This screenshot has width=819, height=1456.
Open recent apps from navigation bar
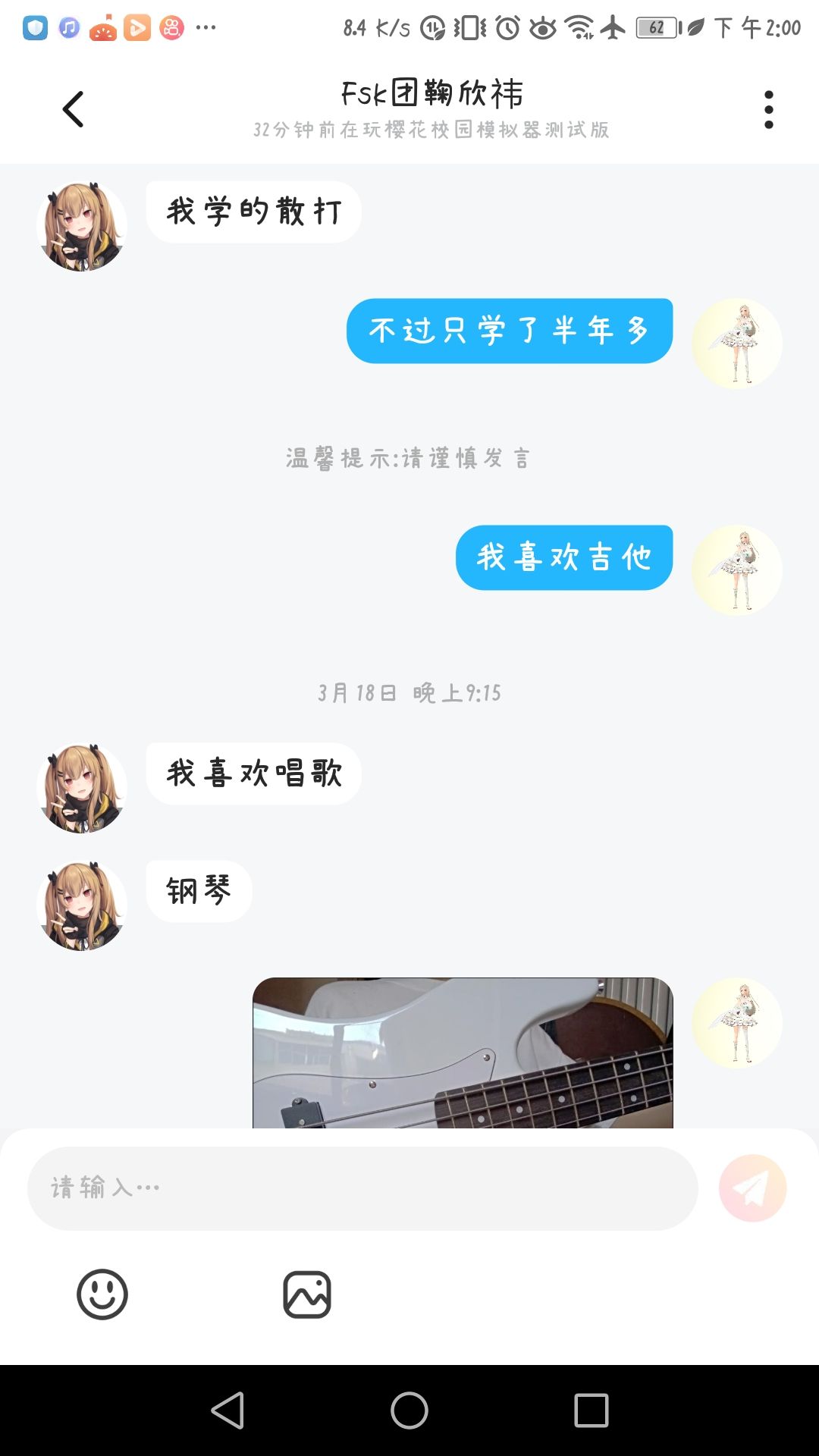point(591,1410)
